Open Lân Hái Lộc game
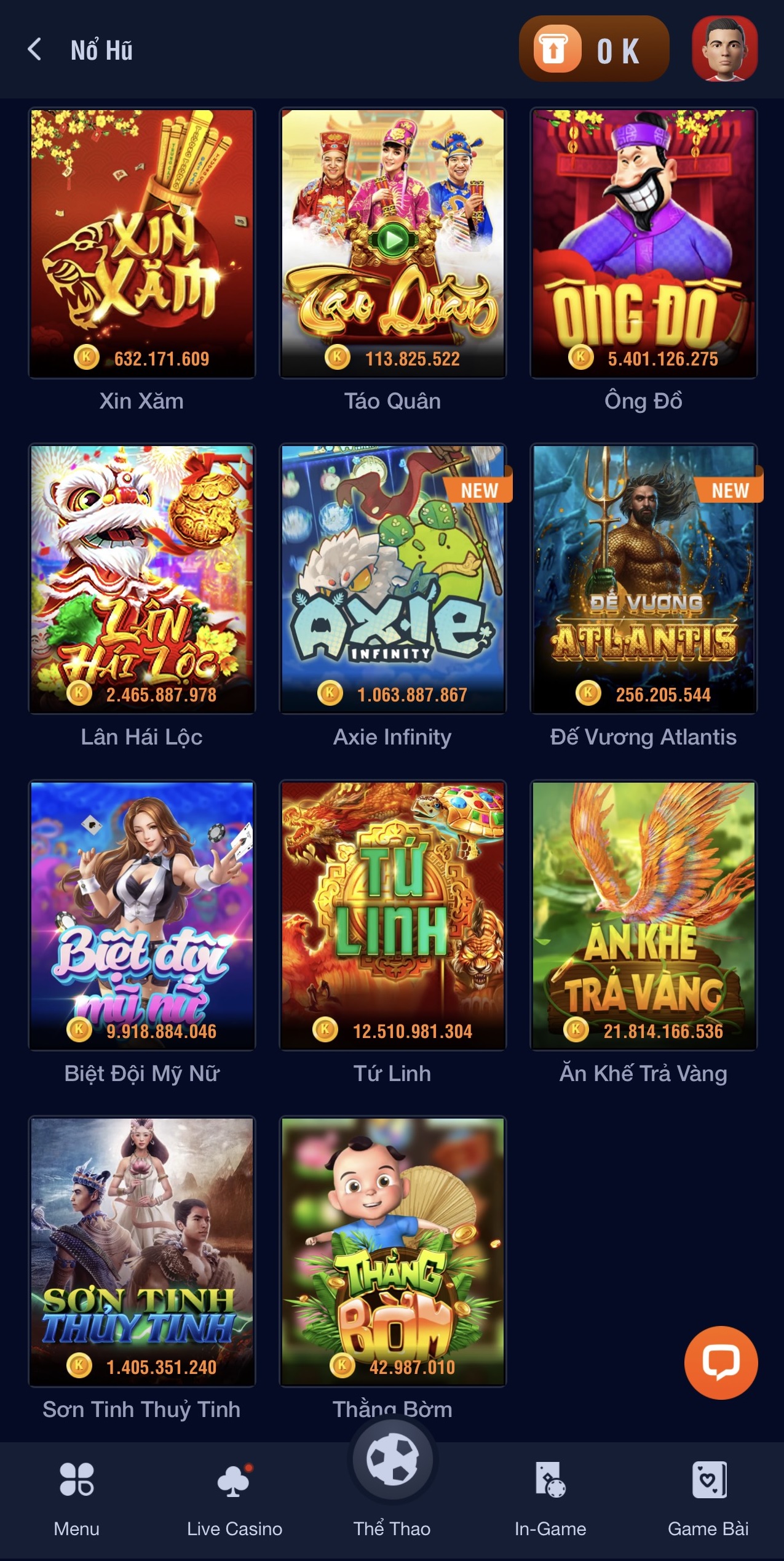Image resolution: width=784 pixels, height=1561 pixels. (x=142, y=578)
